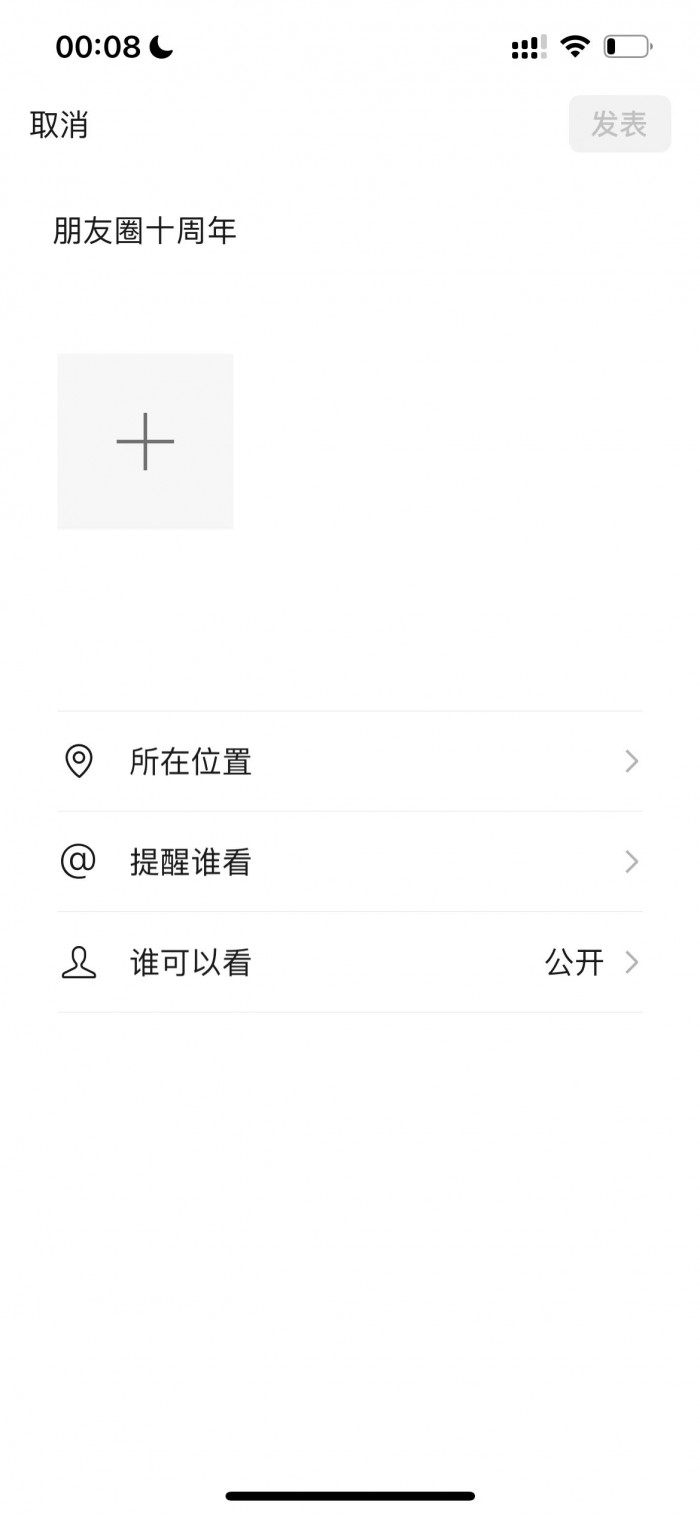700x1515 pixels.
Task: Change 谁可以看 visibility setting
Action: (349, 963)
